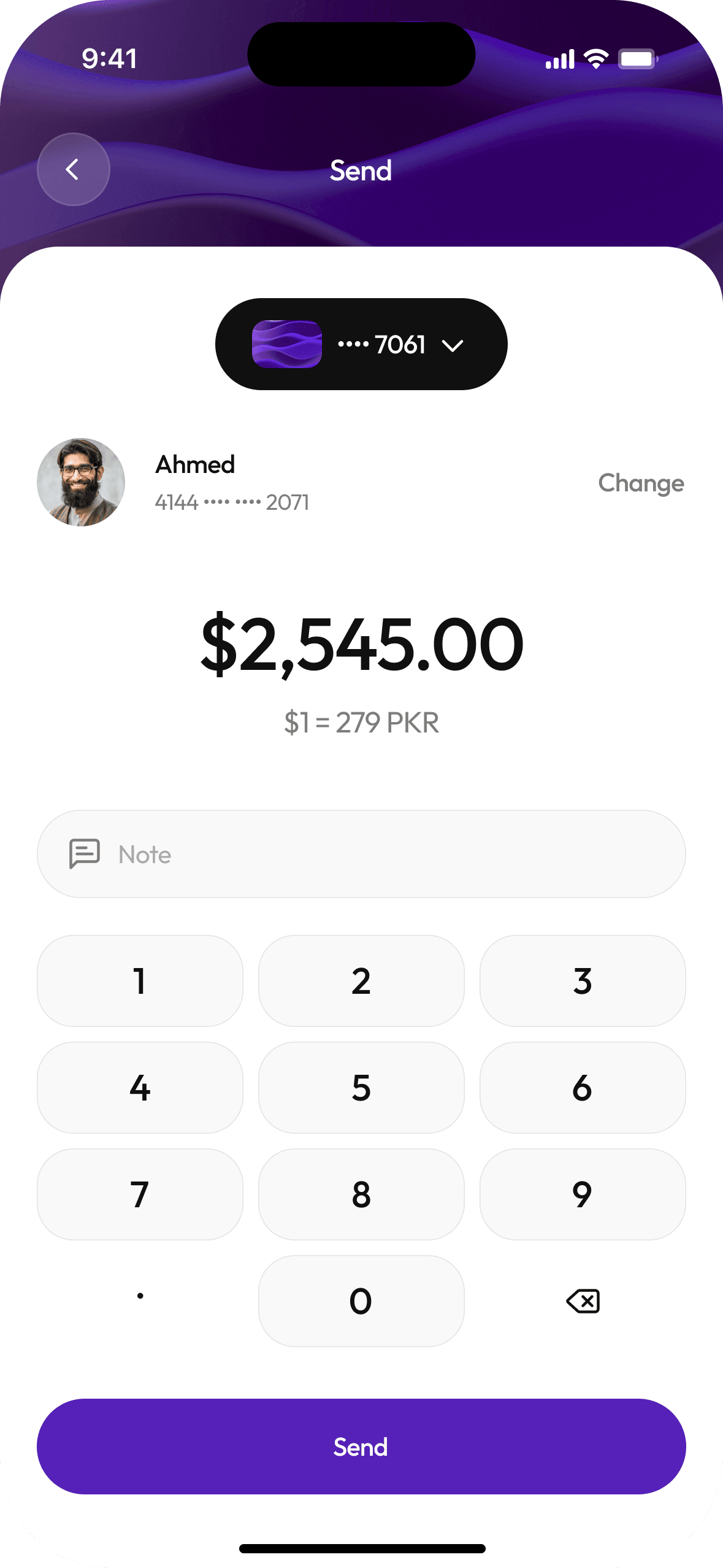Change the recipient Ahmed
The image size is (723, 1568).
point(641,483)
